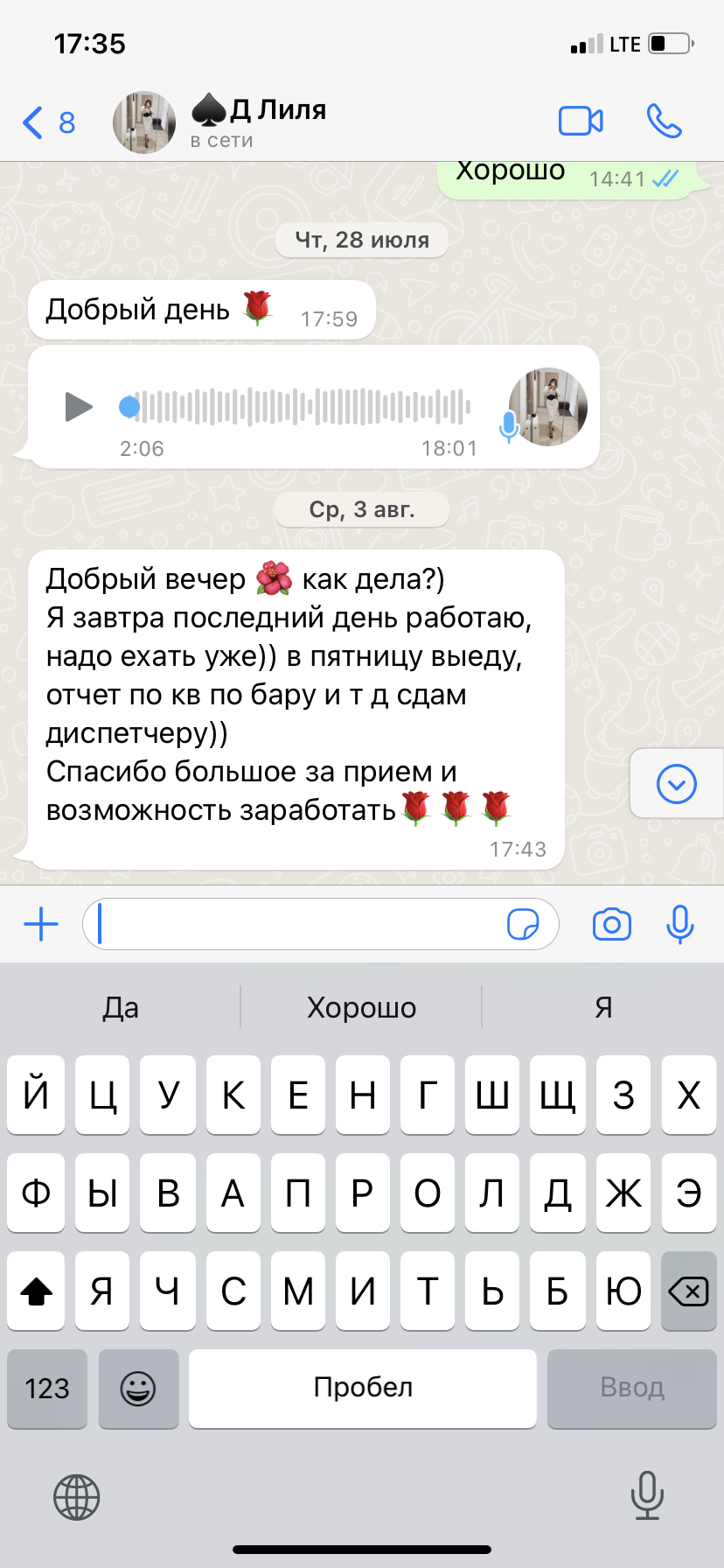724x1568 pixels.
Task: Tap the shift key
Action: pos(36,1291)
